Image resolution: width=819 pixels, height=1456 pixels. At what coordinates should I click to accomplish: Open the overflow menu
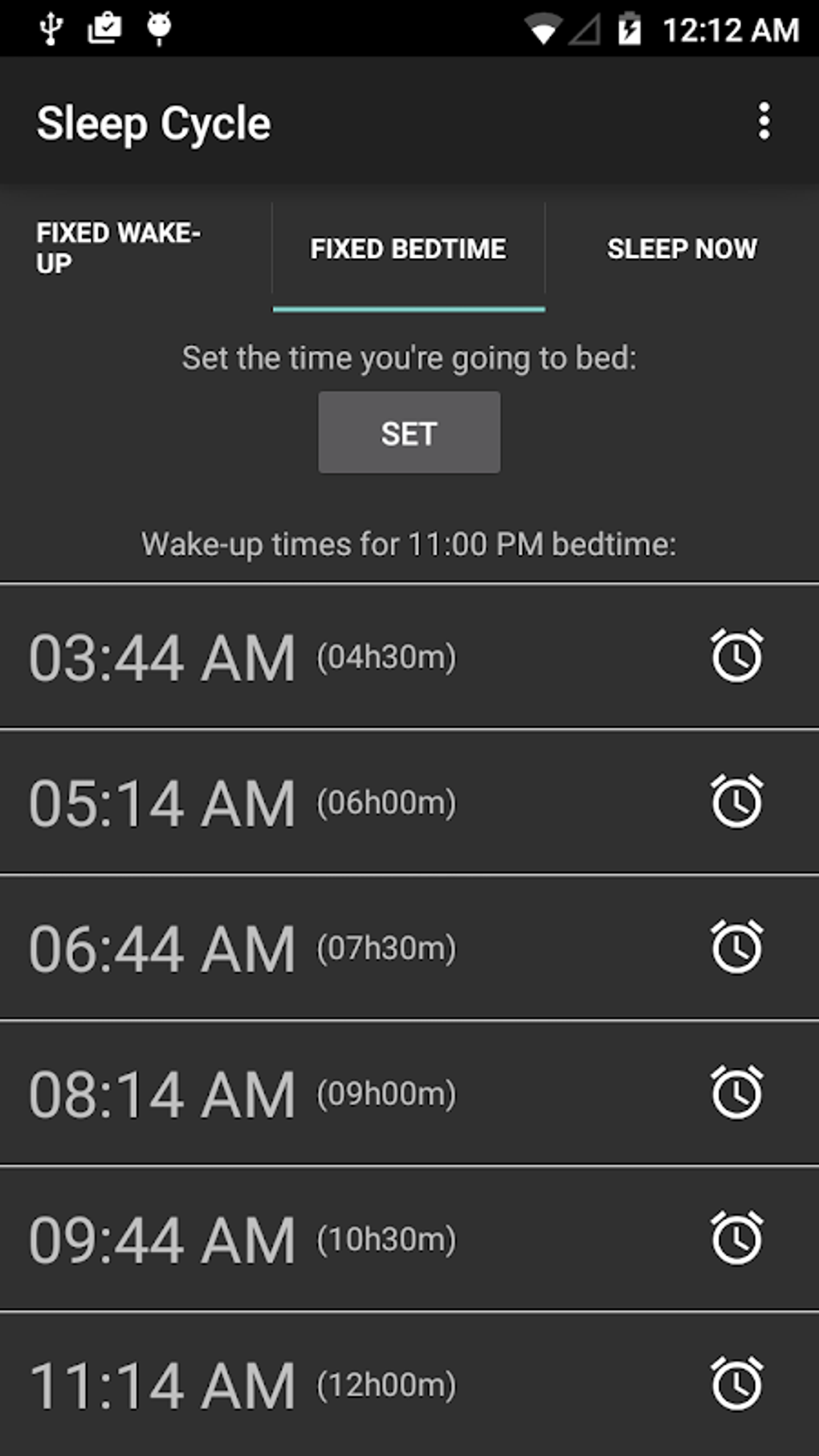tap(764, 122)
